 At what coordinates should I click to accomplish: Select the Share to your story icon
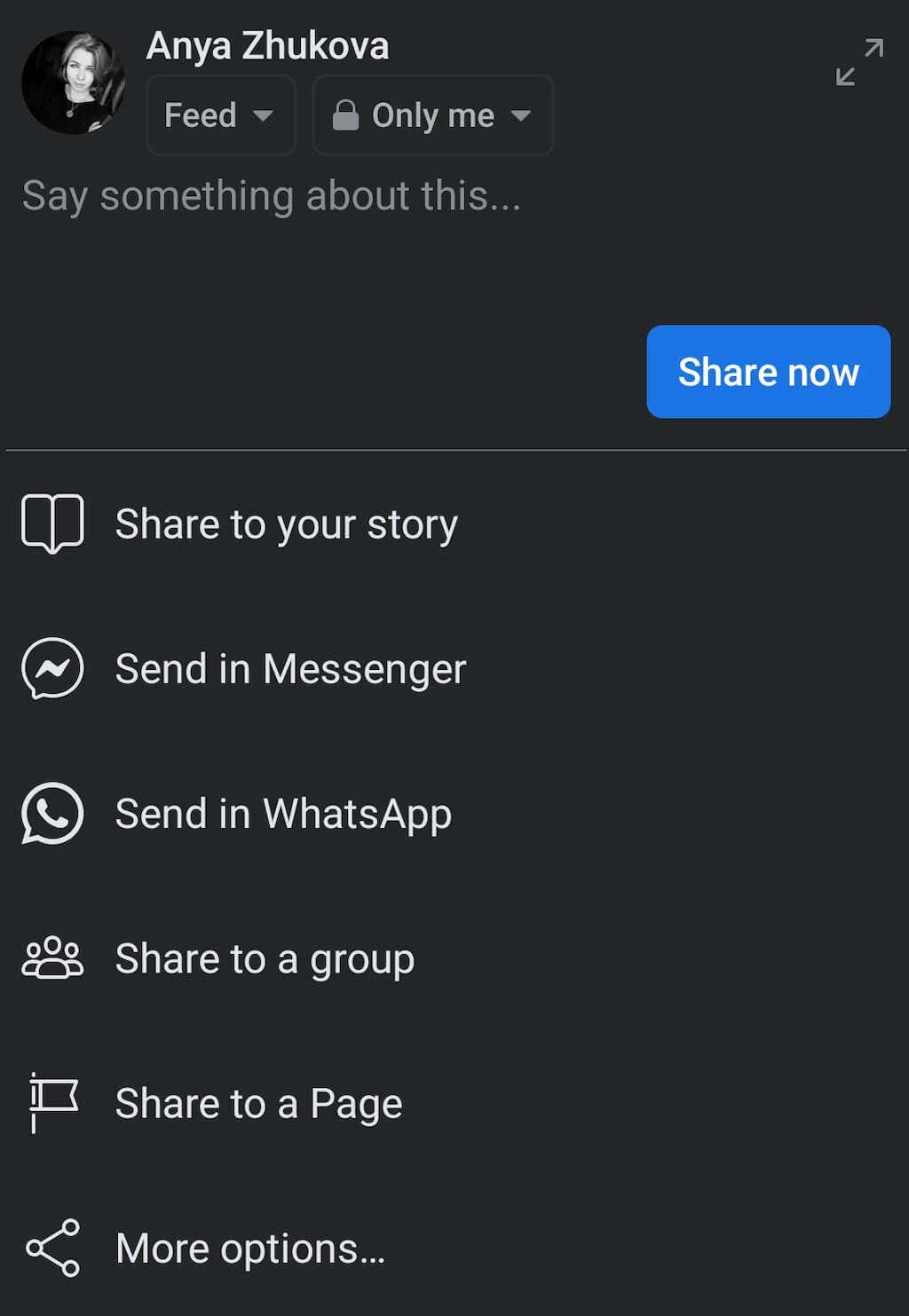pos(51,524)
